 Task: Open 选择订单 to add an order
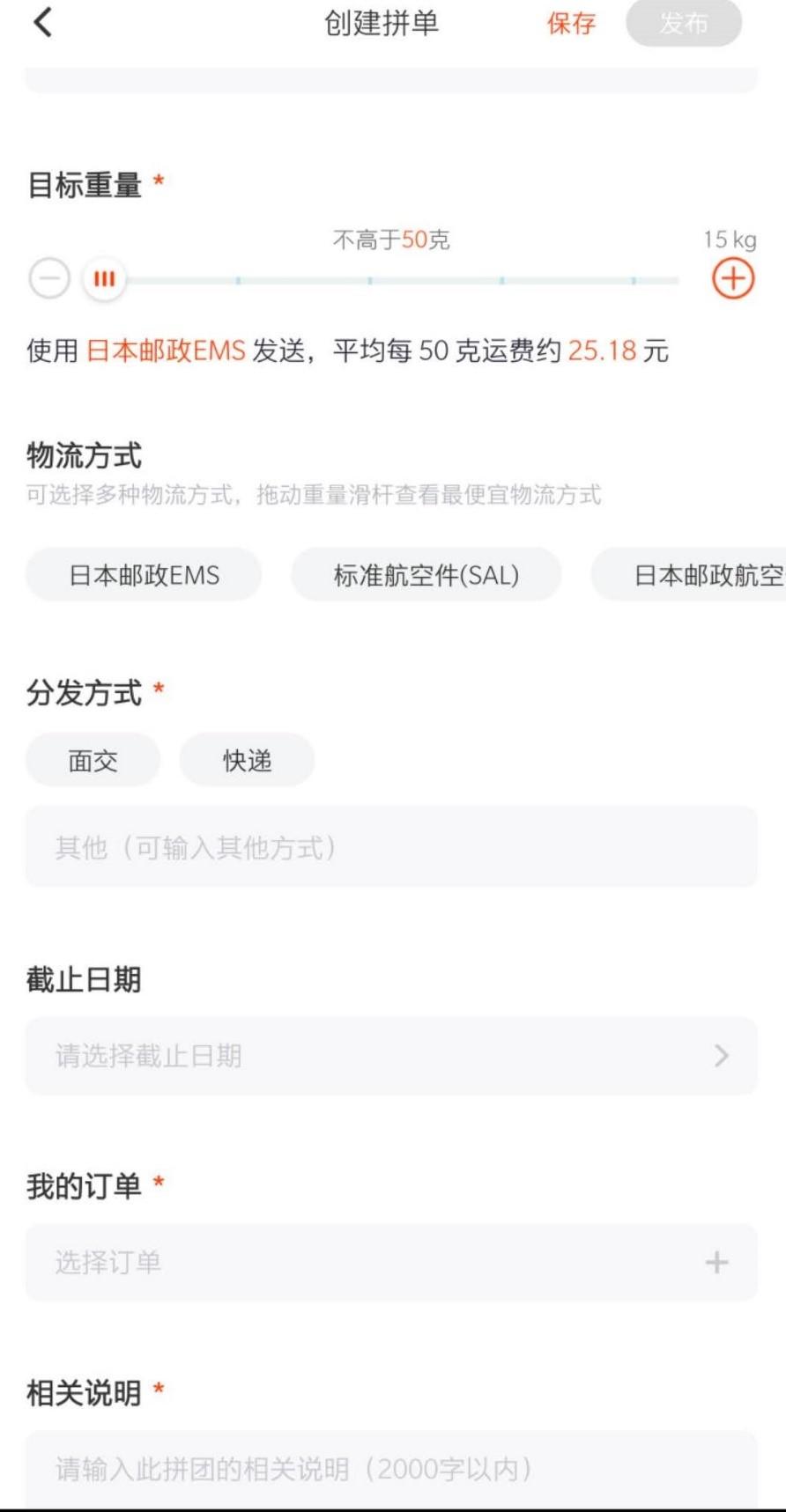390,1262
